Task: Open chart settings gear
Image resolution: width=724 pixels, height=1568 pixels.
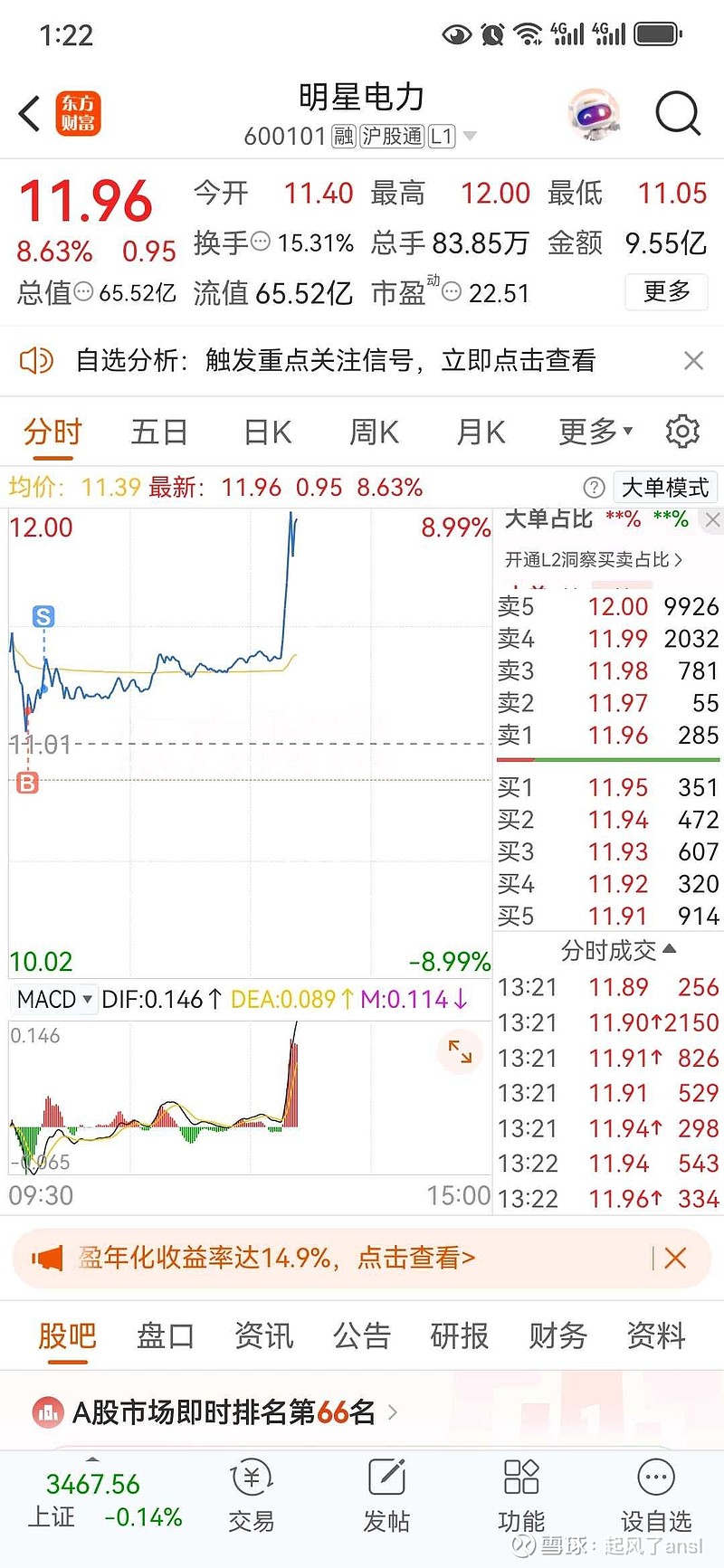Action: [x=682, y=432]
